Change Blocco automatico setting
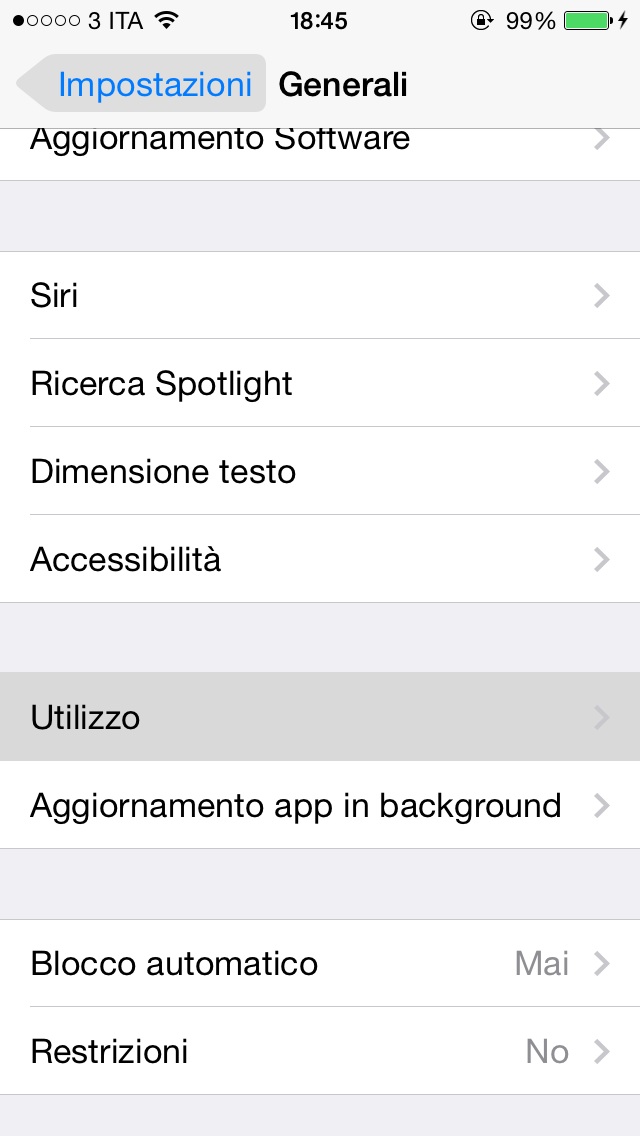The width and height of the screenshot is (640, 1136). click(x=320, y=964)
